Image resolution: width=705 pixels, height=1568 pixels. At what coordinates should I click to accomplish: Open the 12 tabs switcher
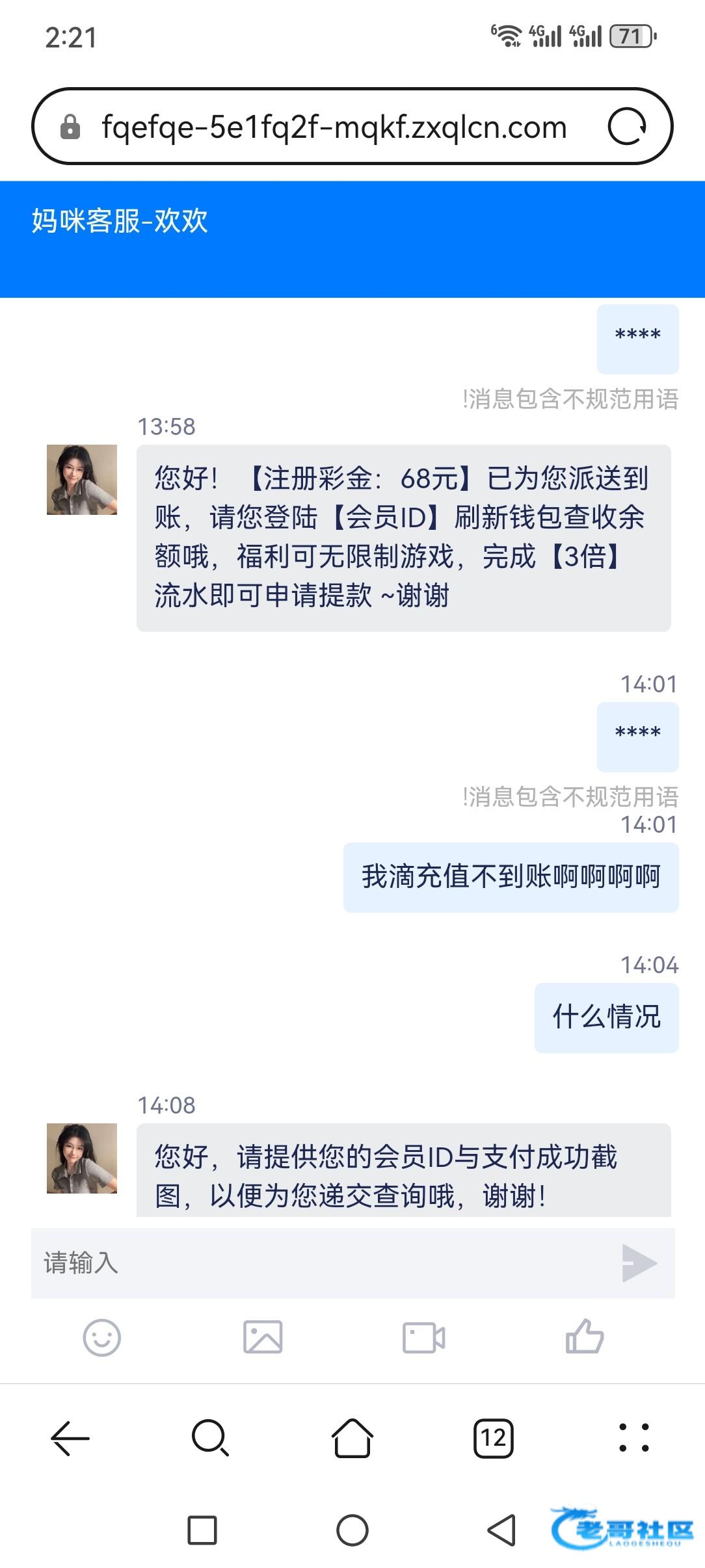[x=494, y=1438]
